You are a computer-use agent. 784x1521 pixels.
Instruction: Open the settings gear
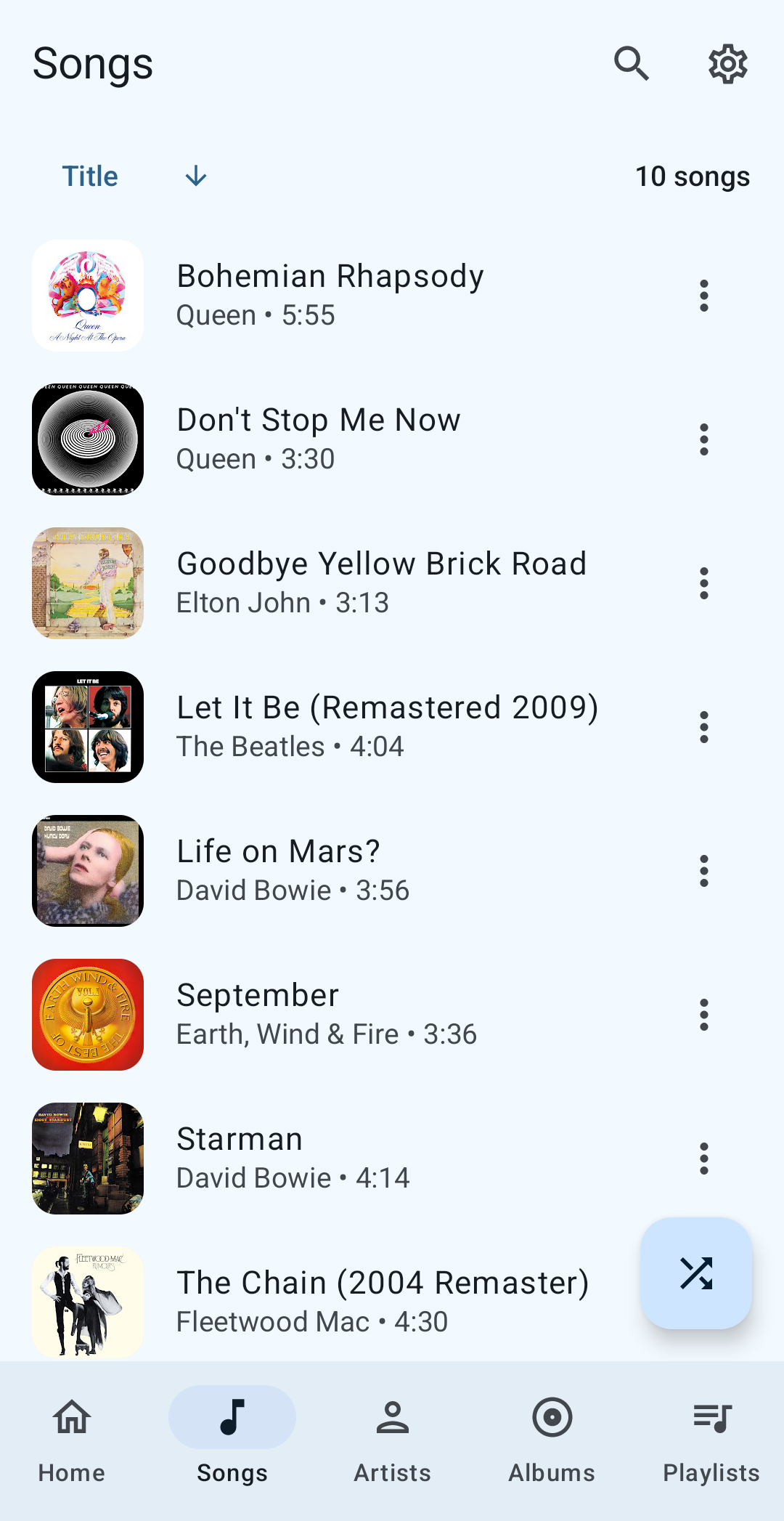727,64
